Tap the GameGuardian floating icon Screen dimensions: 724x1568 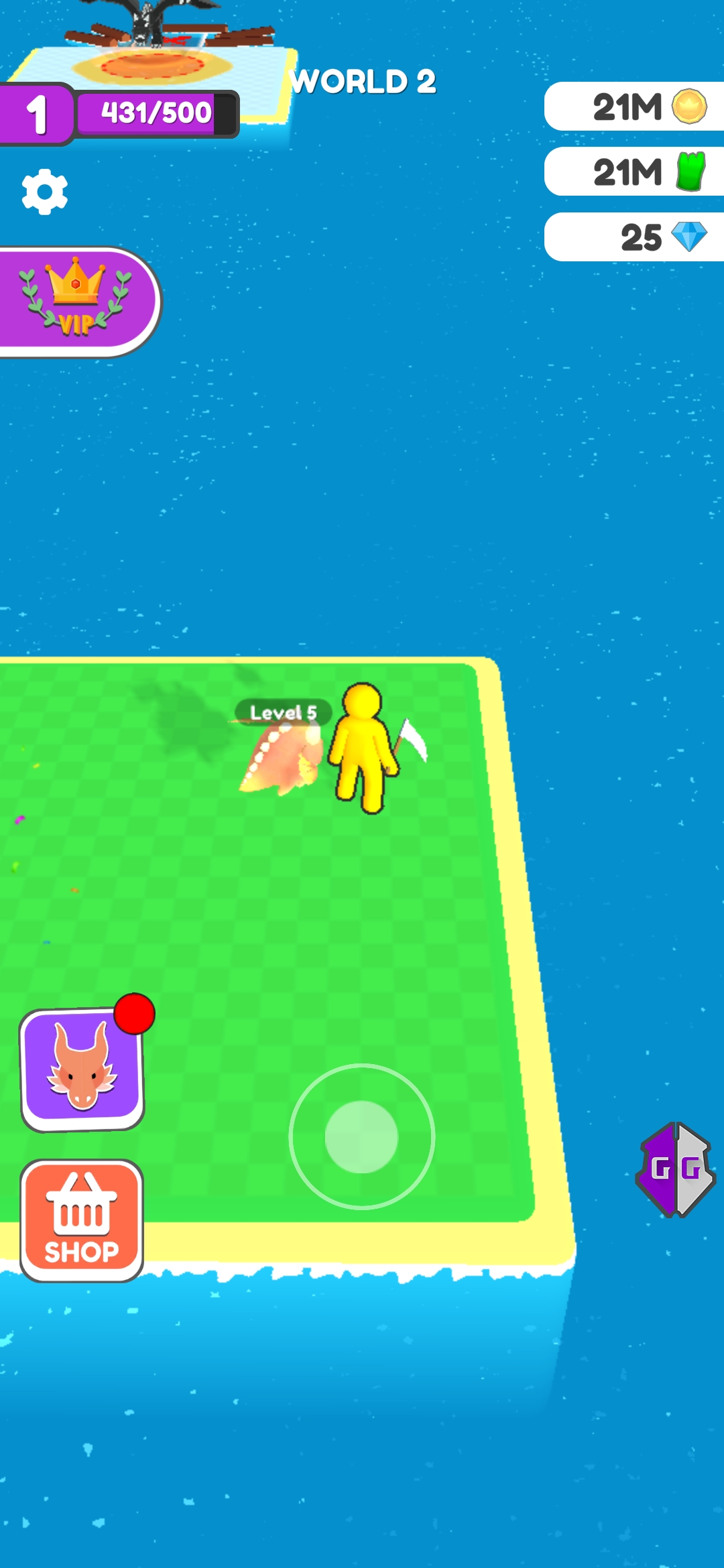pyautogui.click(x=676, y=1169)
